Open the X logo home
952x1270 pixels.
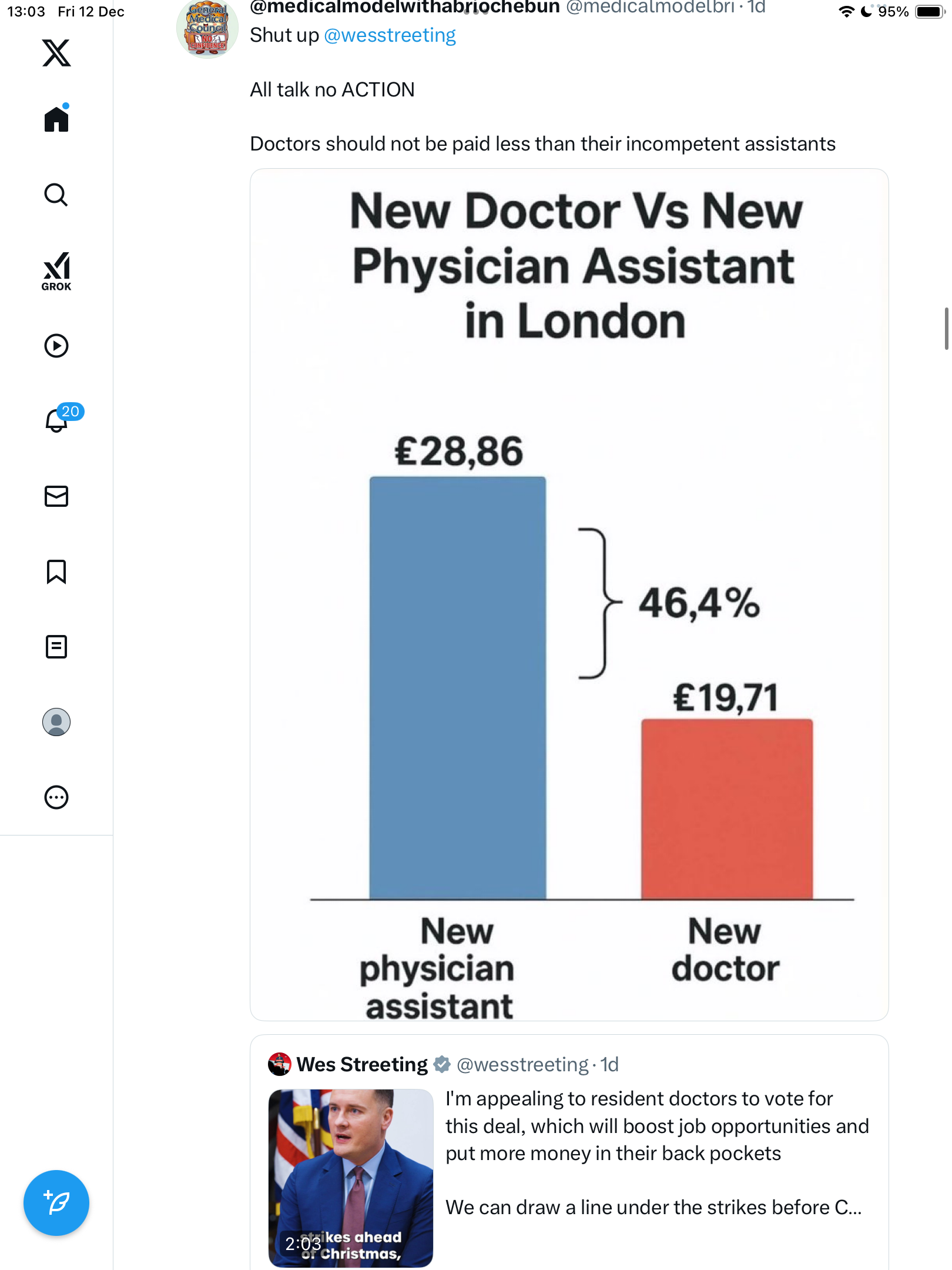tap(56, 53)
